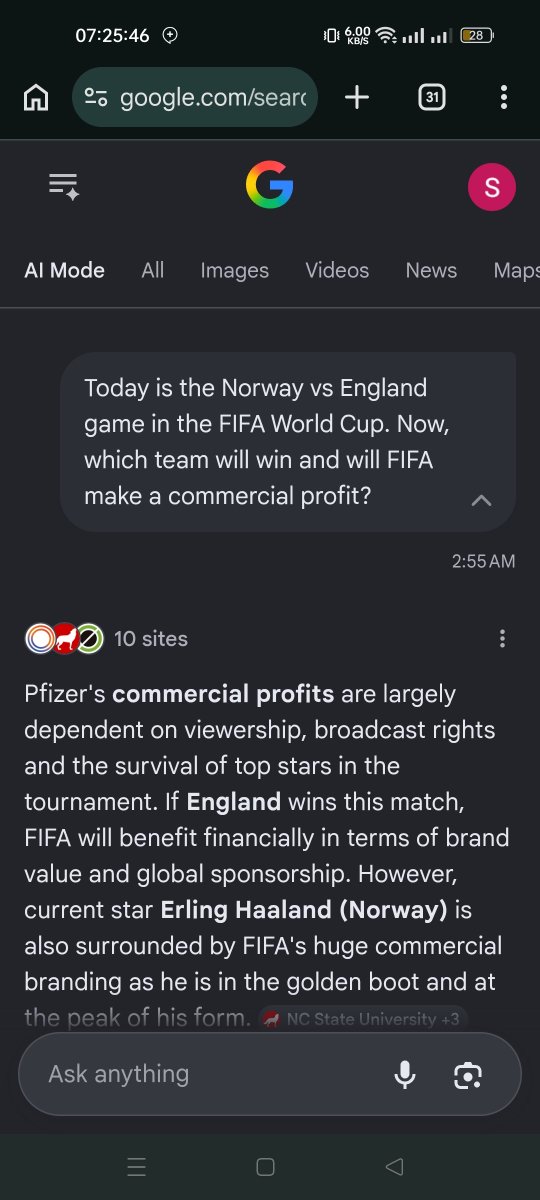Go back using the system back button

click(394, 1166)
